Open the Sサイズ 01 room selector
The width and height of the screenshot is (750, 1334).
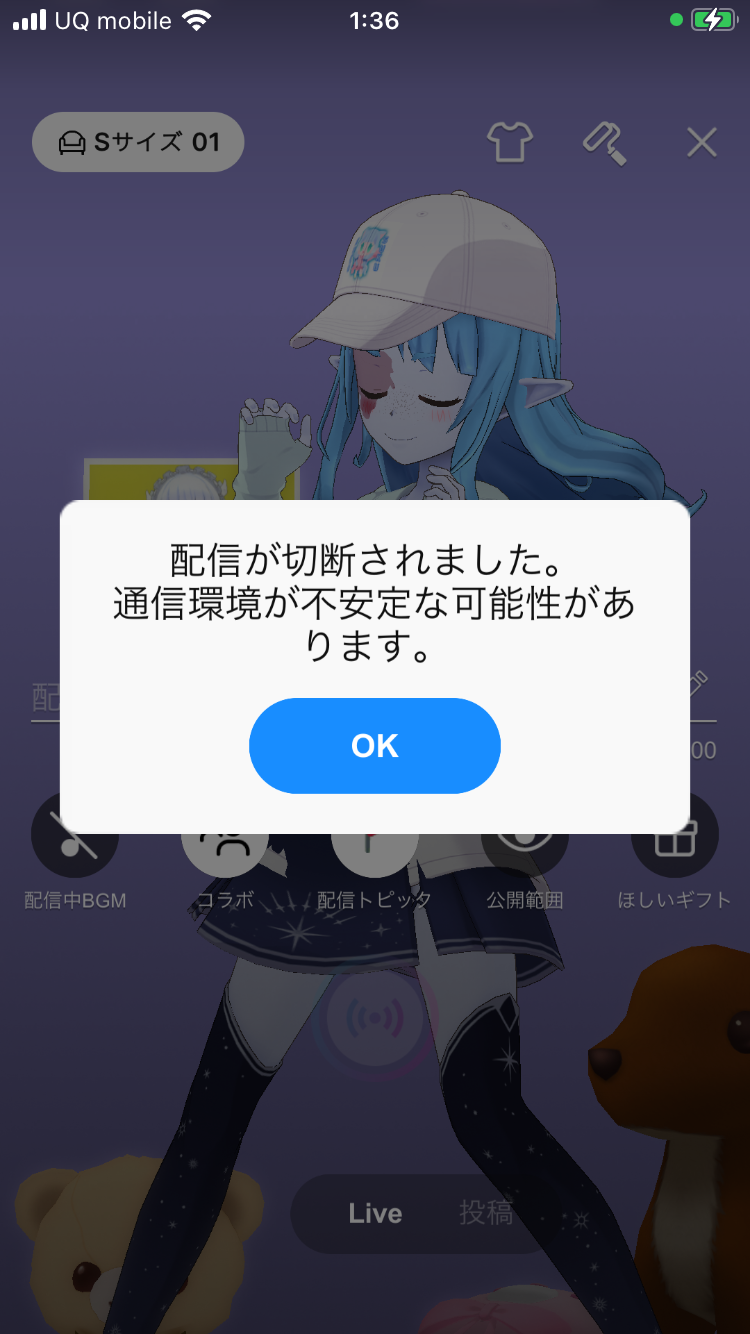139,143
